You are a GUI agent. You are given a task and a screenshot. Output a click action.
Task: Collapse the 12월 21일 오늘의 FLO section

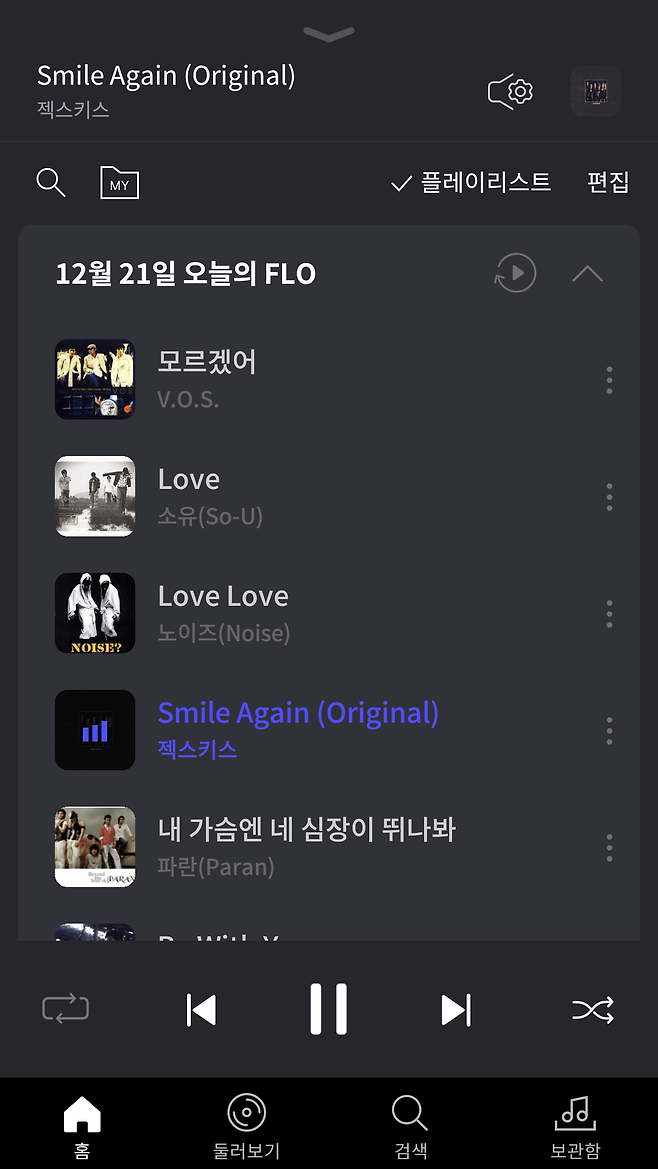click(x=587, y=274)
